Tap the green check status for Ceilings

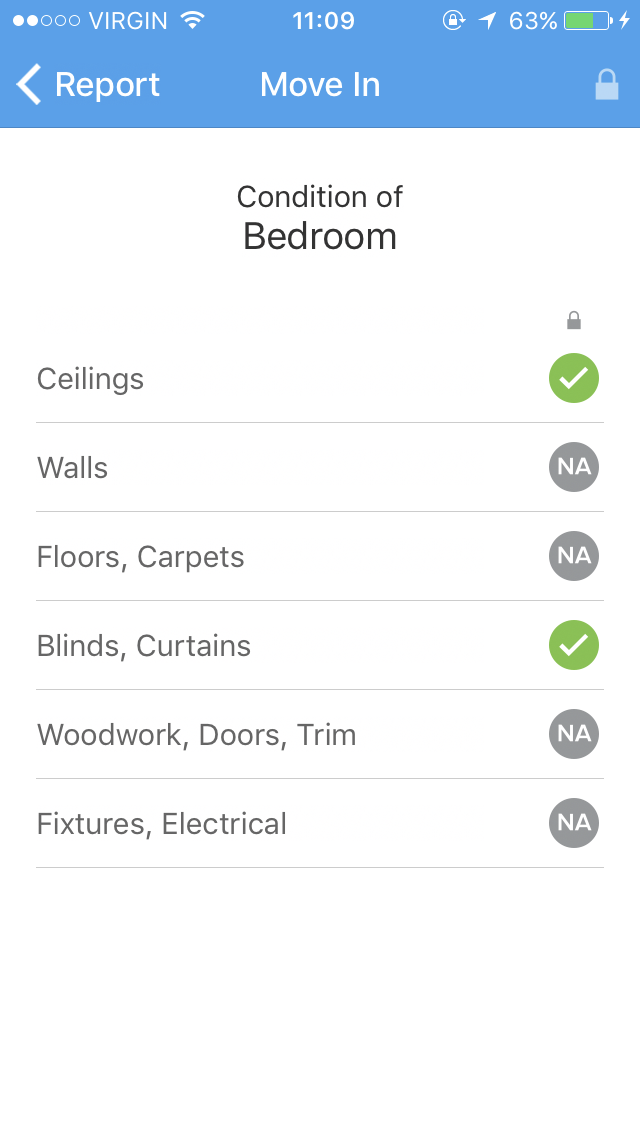[573, 378]
